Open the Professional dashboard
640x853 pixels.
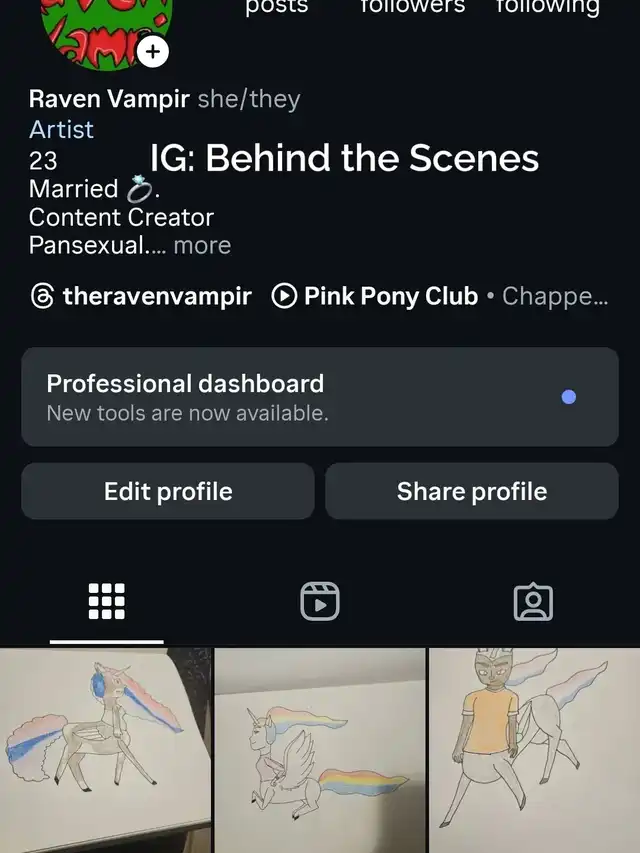320,396
